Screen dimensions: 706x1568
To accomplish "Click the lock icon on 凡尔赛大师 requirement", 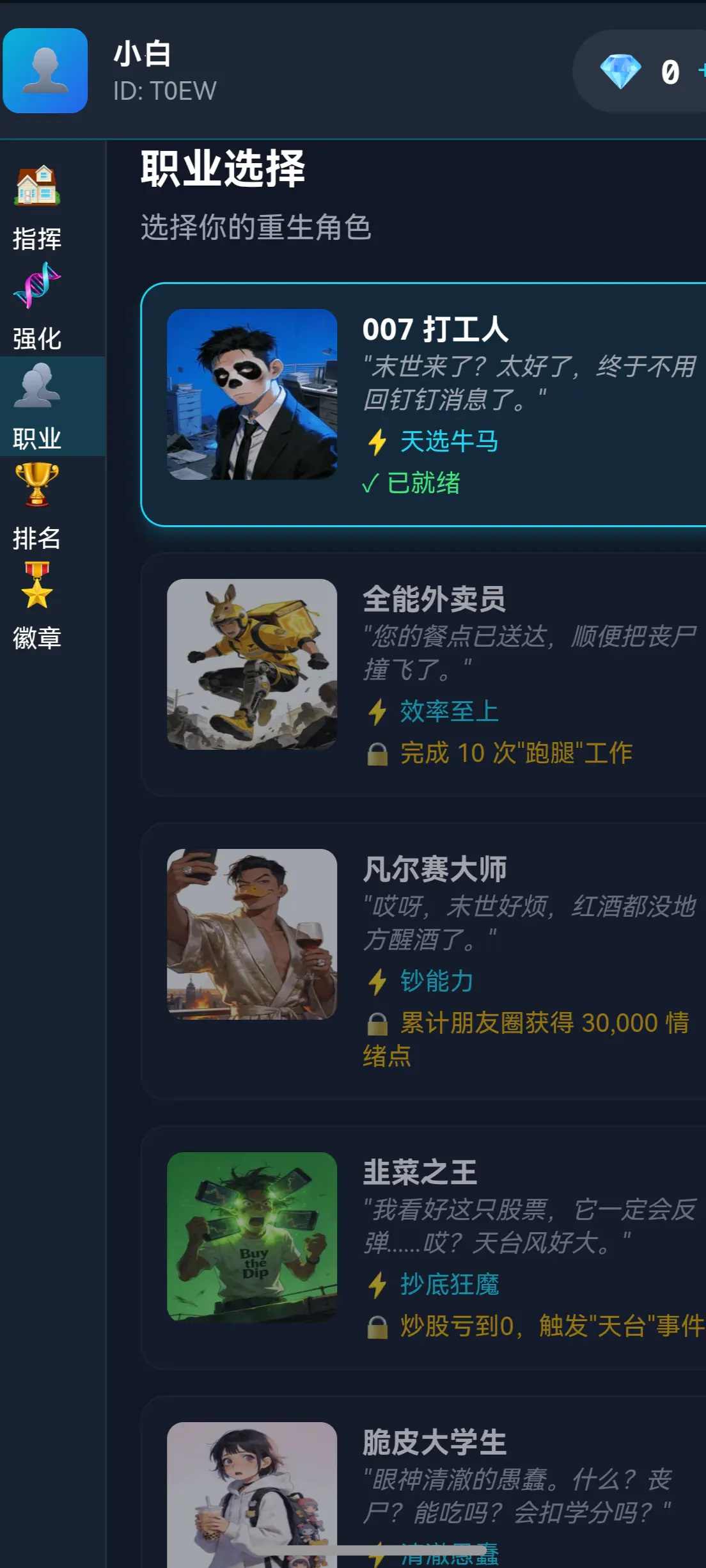I will pyautogui.click(x=377, y=1022).
